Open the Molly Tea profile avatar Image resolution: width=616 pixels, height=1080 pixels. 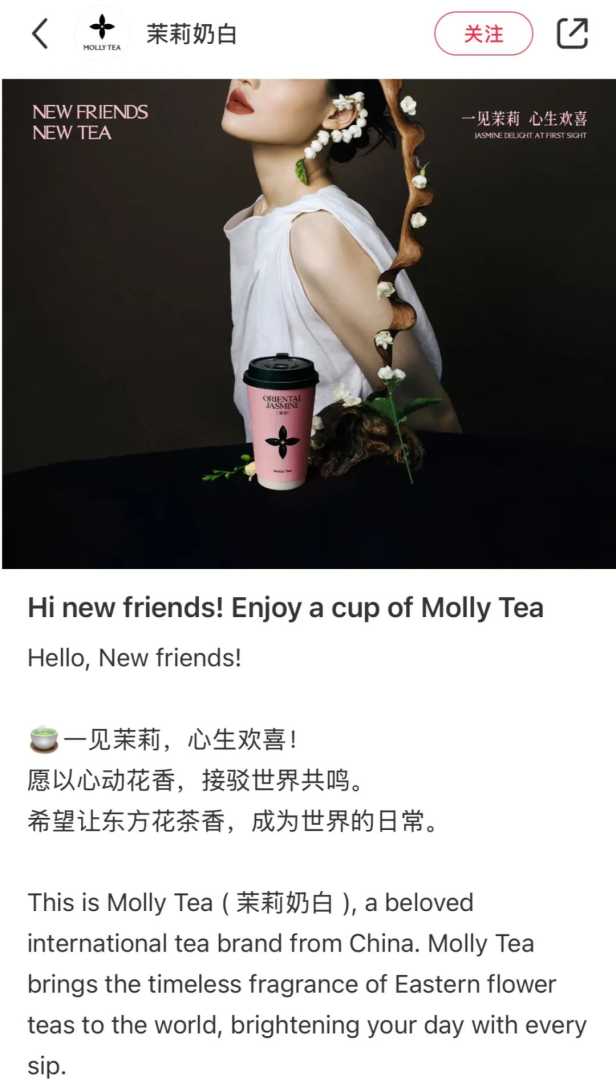coord(101,33)
